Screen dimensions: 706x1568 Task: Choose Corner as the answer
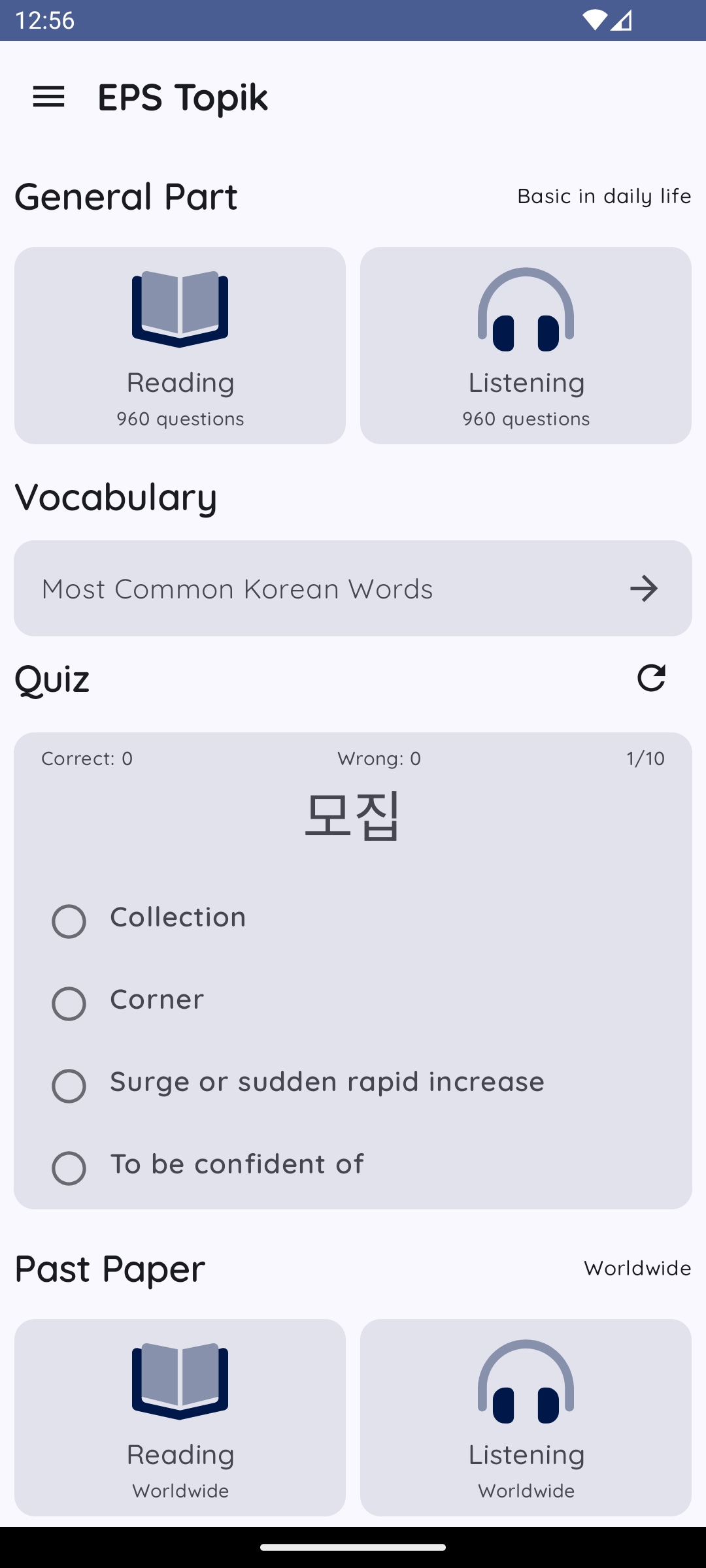69,1004
